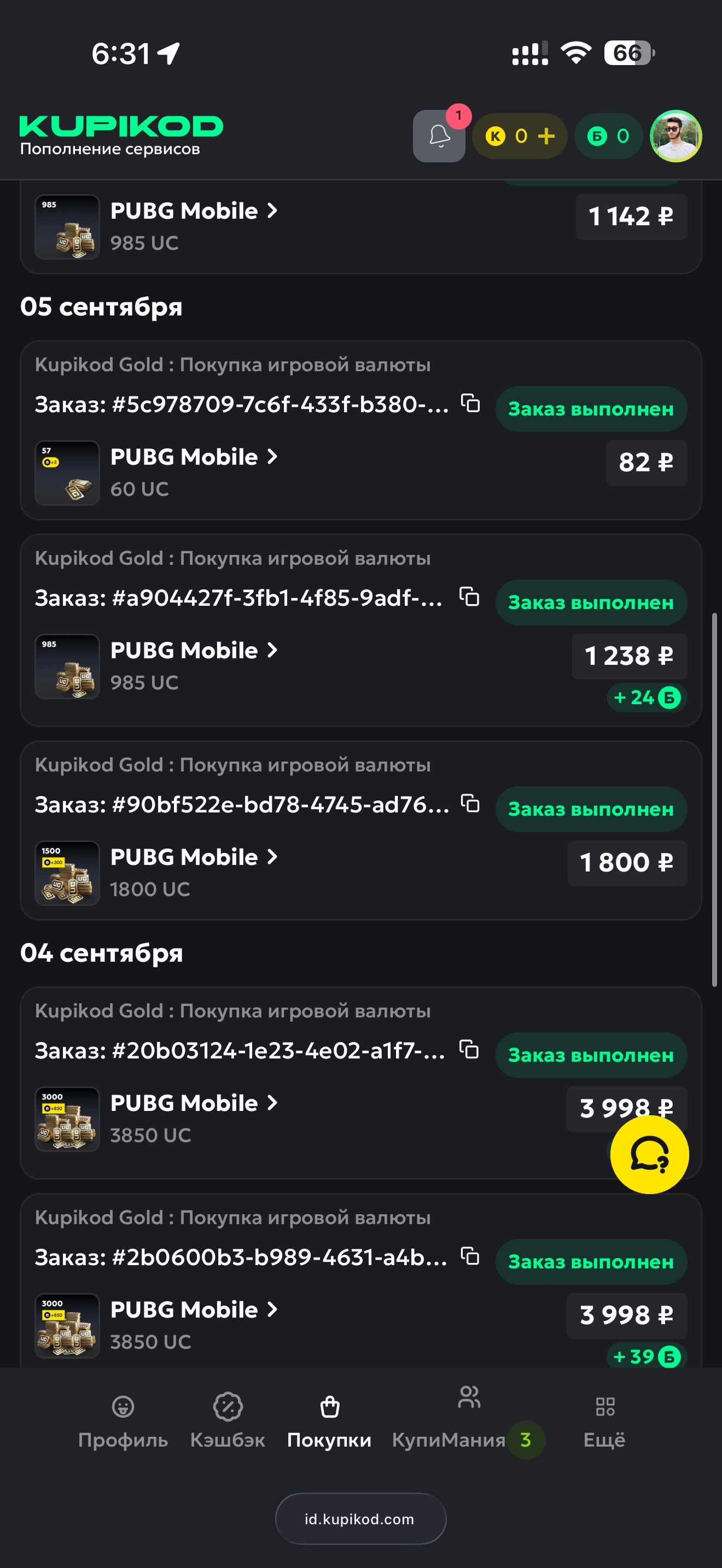Open the notifications bell
Screen dimensions: 722x1568
(x=438, y=136)
